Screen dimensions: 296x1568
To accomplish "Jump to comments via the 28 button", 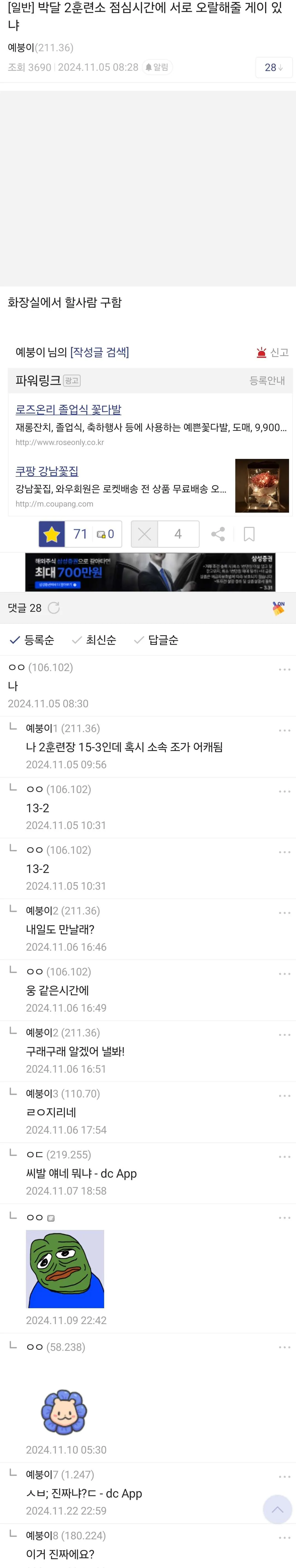I will tap(273, 68).
